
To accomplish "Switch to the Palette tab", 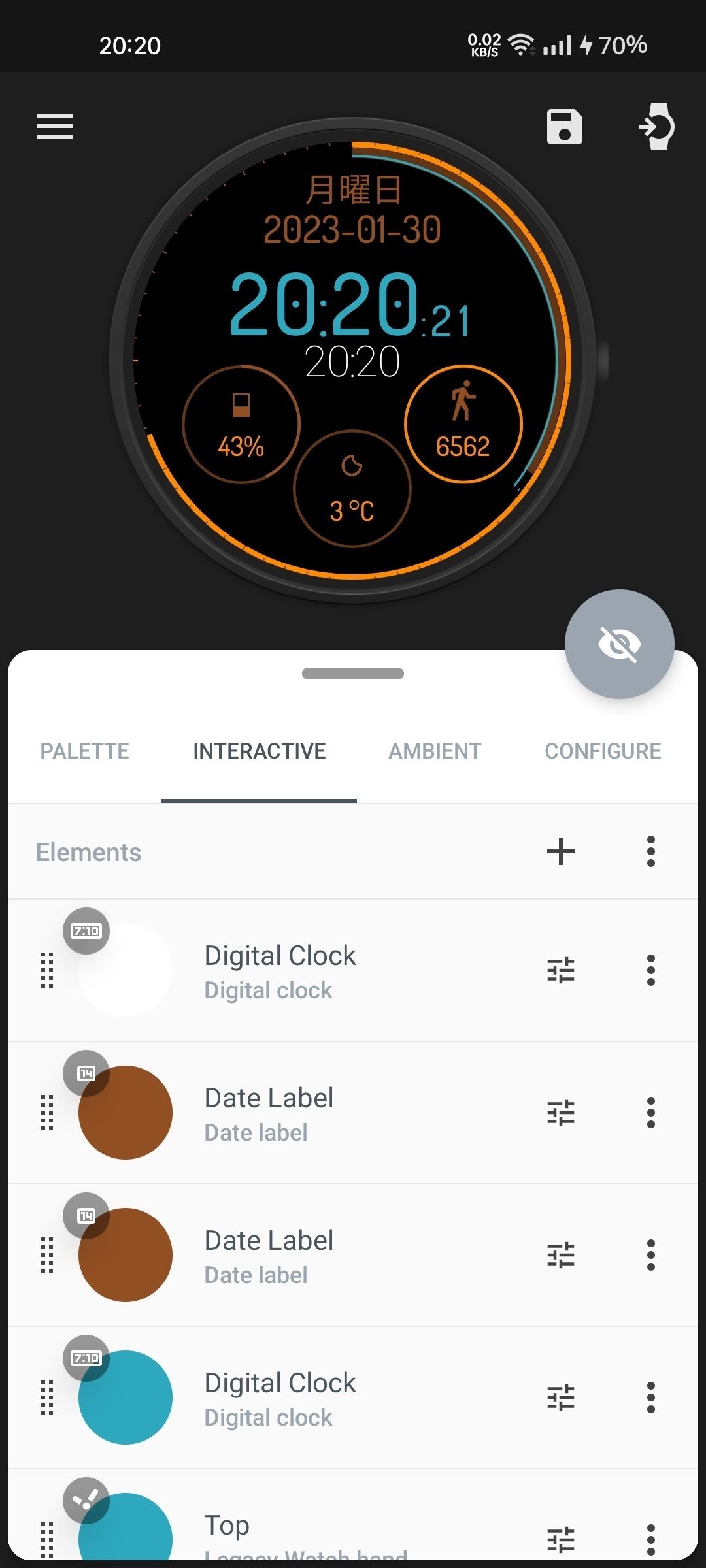I will pos(84,751).
